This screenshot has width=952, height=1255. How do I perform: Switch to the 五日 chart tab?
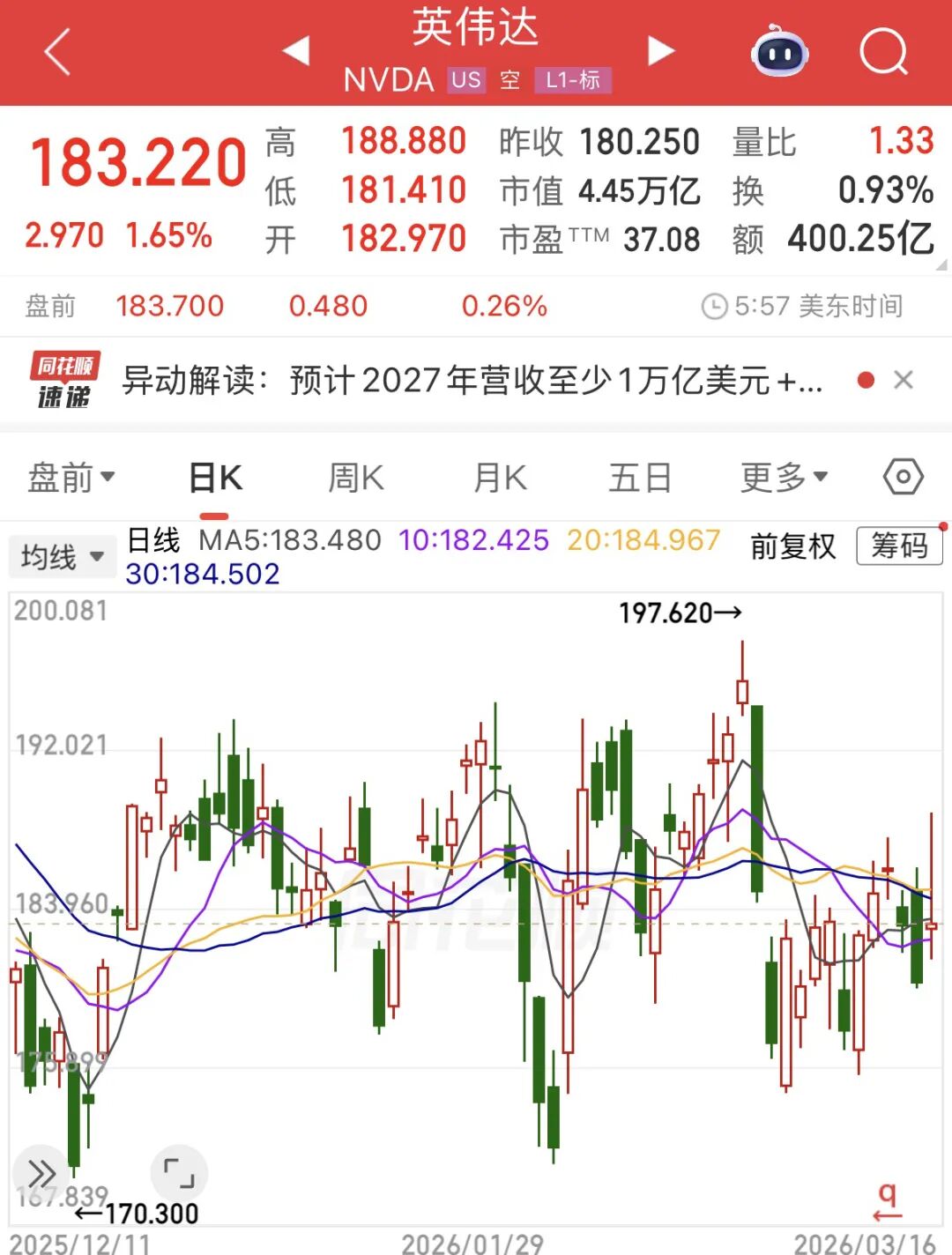[x=640, y=479]
